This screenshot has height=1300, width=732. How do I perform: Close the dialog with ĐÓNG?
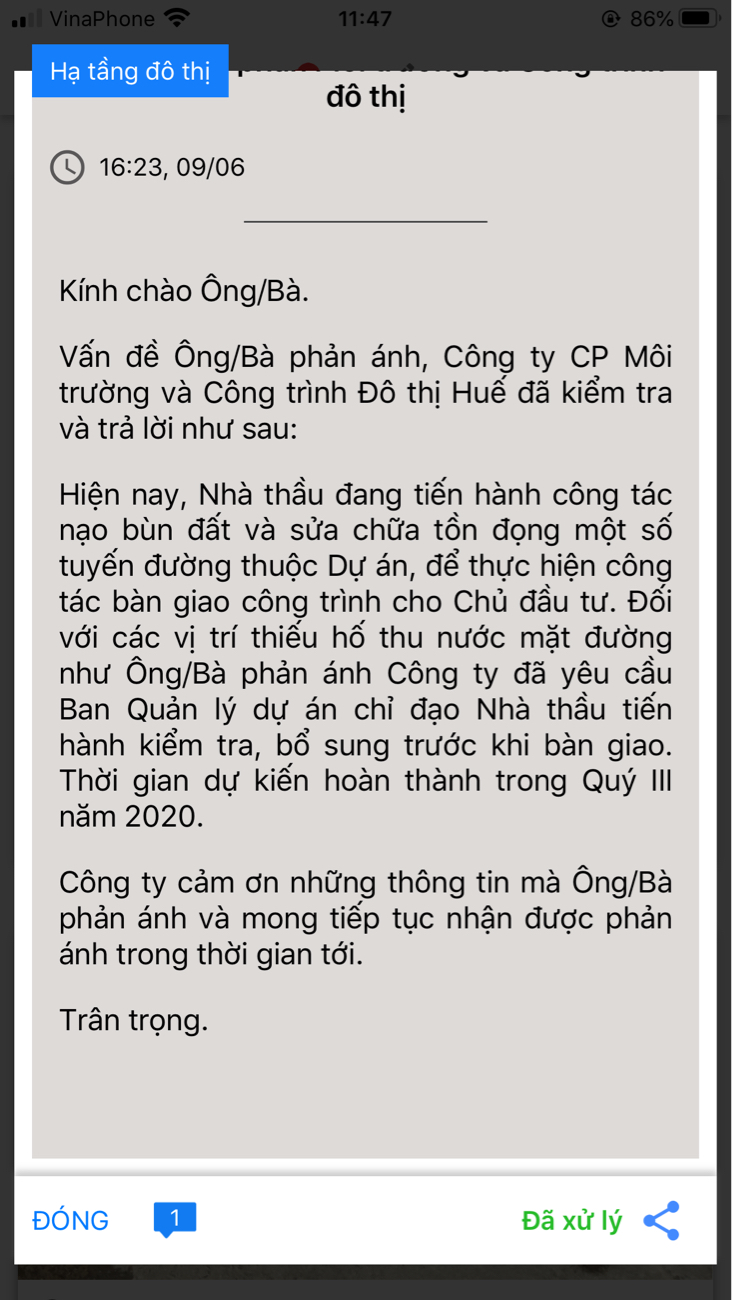coord(71,1220)
